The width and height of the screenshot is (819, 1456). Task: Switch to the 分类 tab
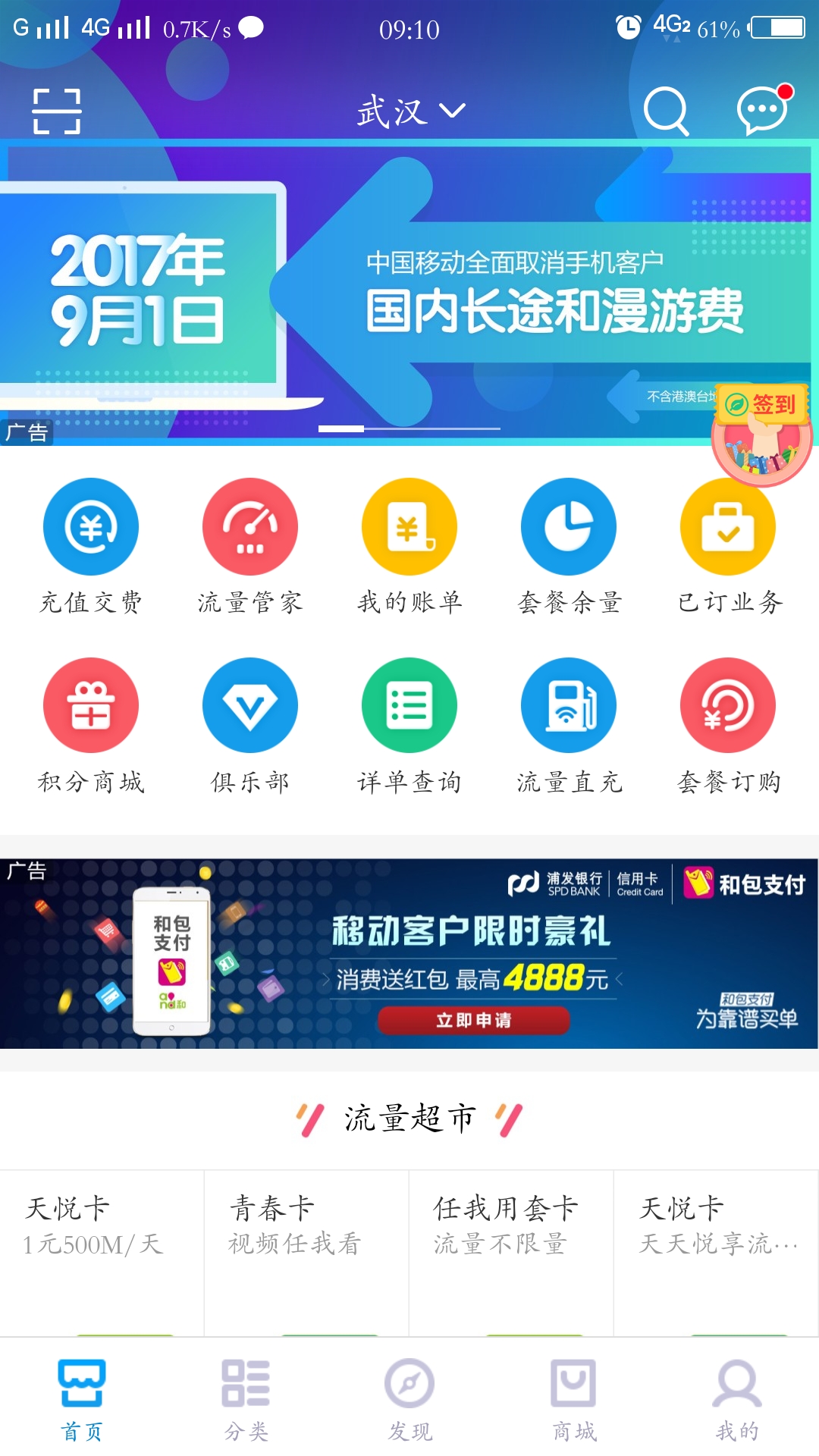pos(246,1400)
